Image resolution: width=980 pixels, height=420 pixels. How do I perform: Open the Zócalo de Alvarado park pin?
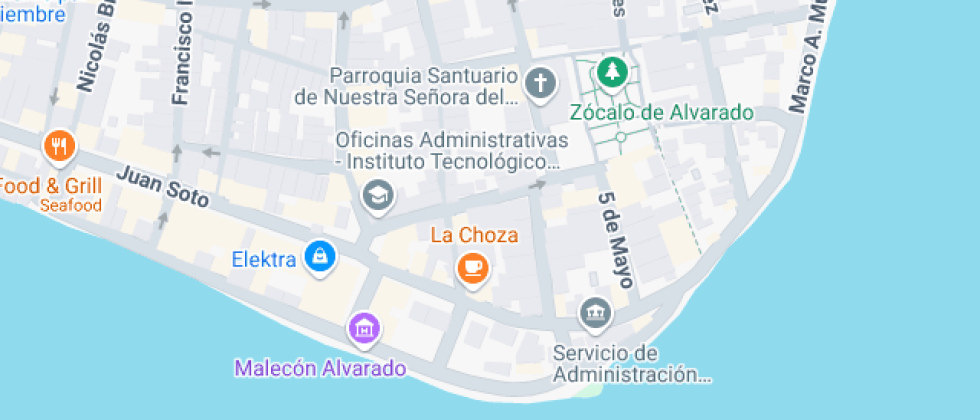612,74
